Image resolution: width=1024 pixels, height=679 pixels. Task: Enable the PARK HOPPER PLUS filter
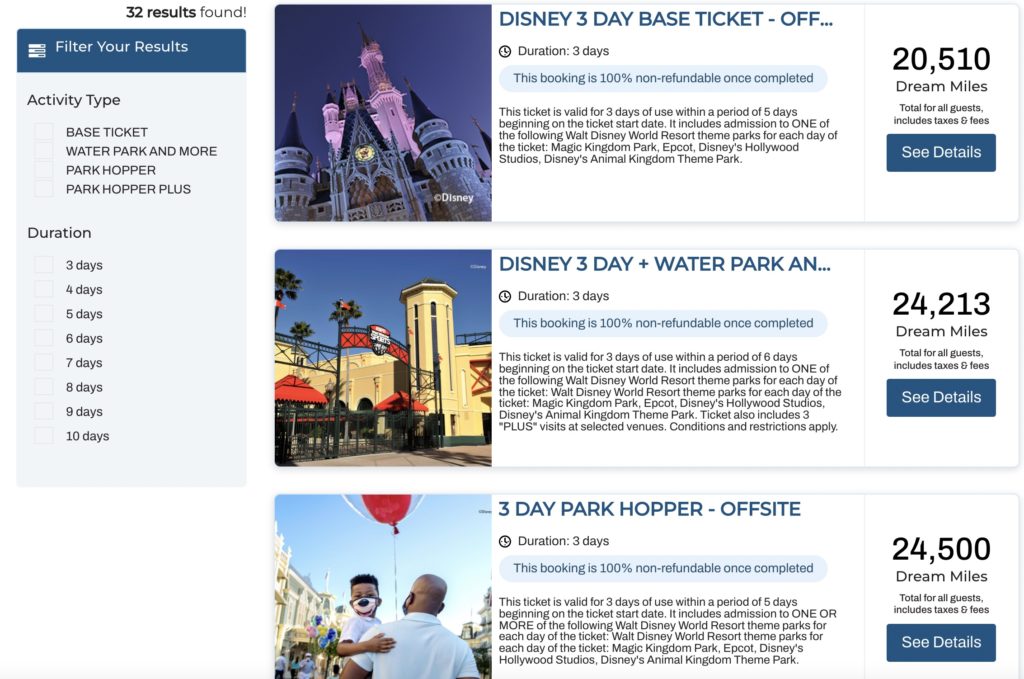(x=44, y=189)
